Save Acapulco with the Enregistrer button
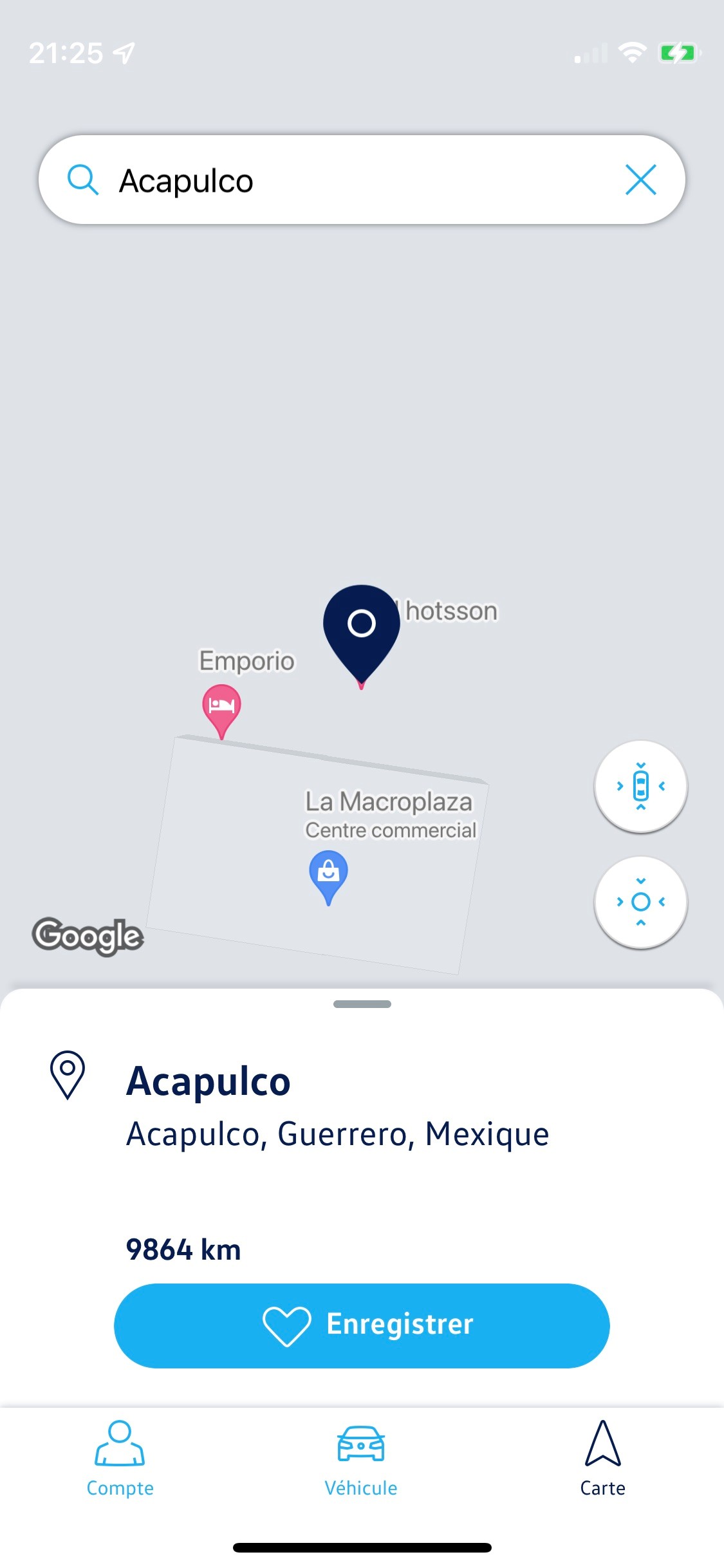The height and width of the screenshot is (1568, 724). [x=362, y=1325]
